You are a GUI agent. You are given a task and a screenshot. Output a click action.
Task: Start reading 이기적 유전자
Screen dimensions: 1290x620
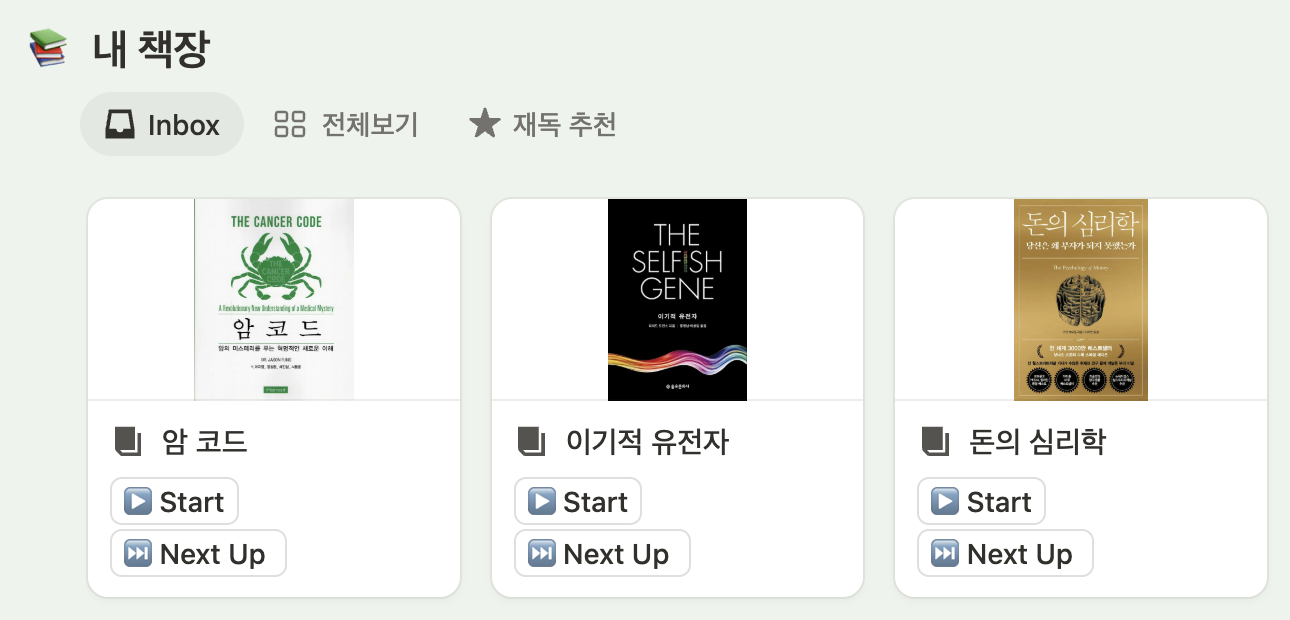tap(578, 502)
